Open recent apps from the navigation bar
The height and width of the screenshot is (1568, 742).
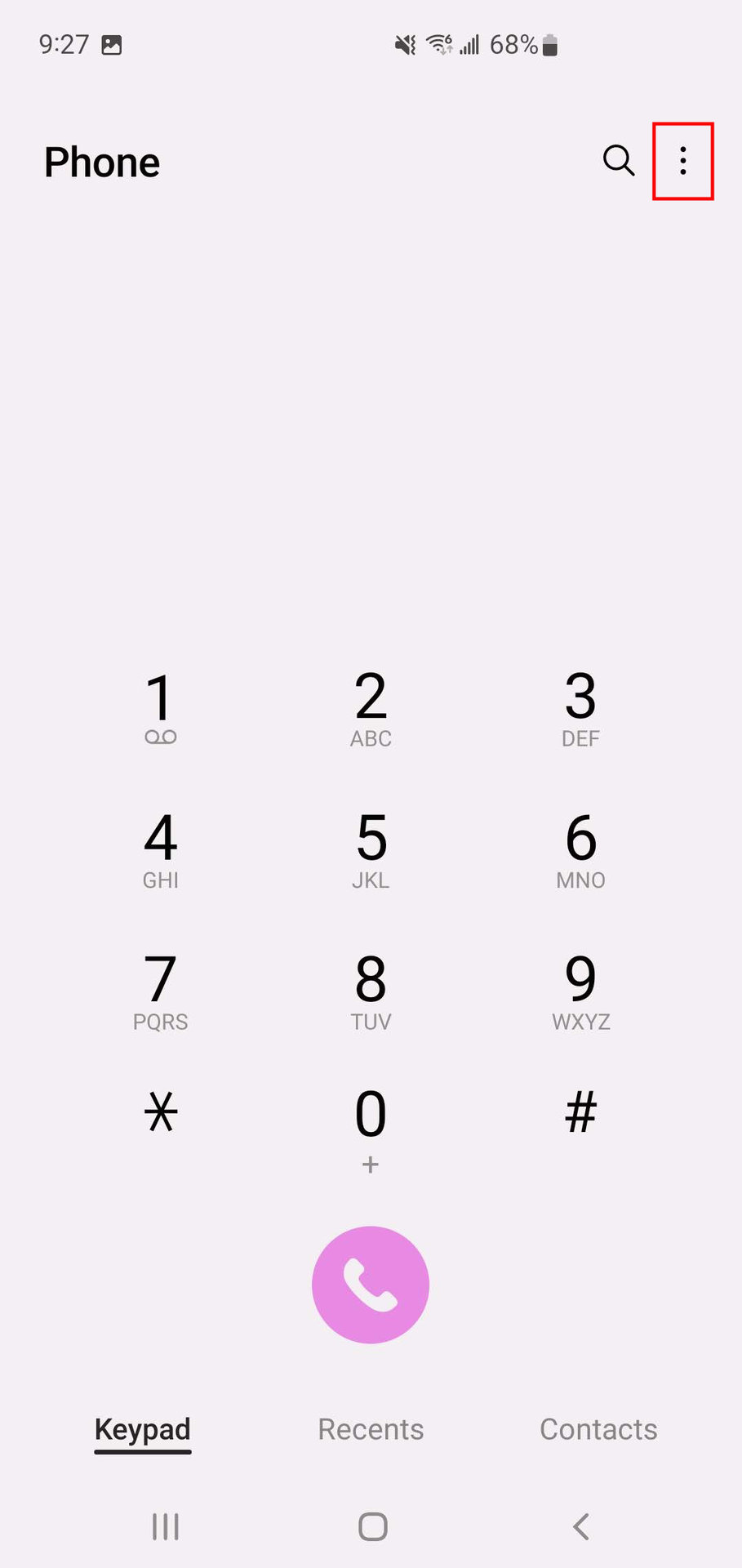(166, 1526)
